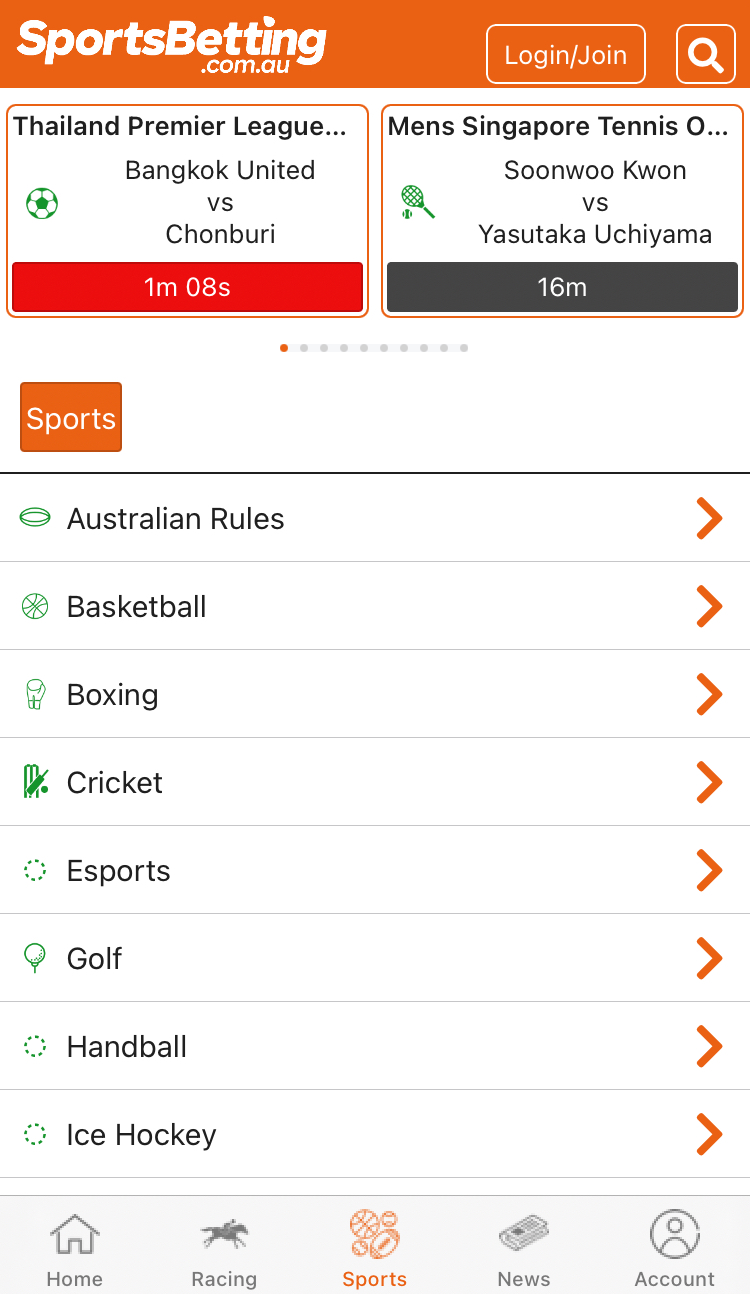Select the Sports chip
750x1294 pixels.
[x=71, y=417]
